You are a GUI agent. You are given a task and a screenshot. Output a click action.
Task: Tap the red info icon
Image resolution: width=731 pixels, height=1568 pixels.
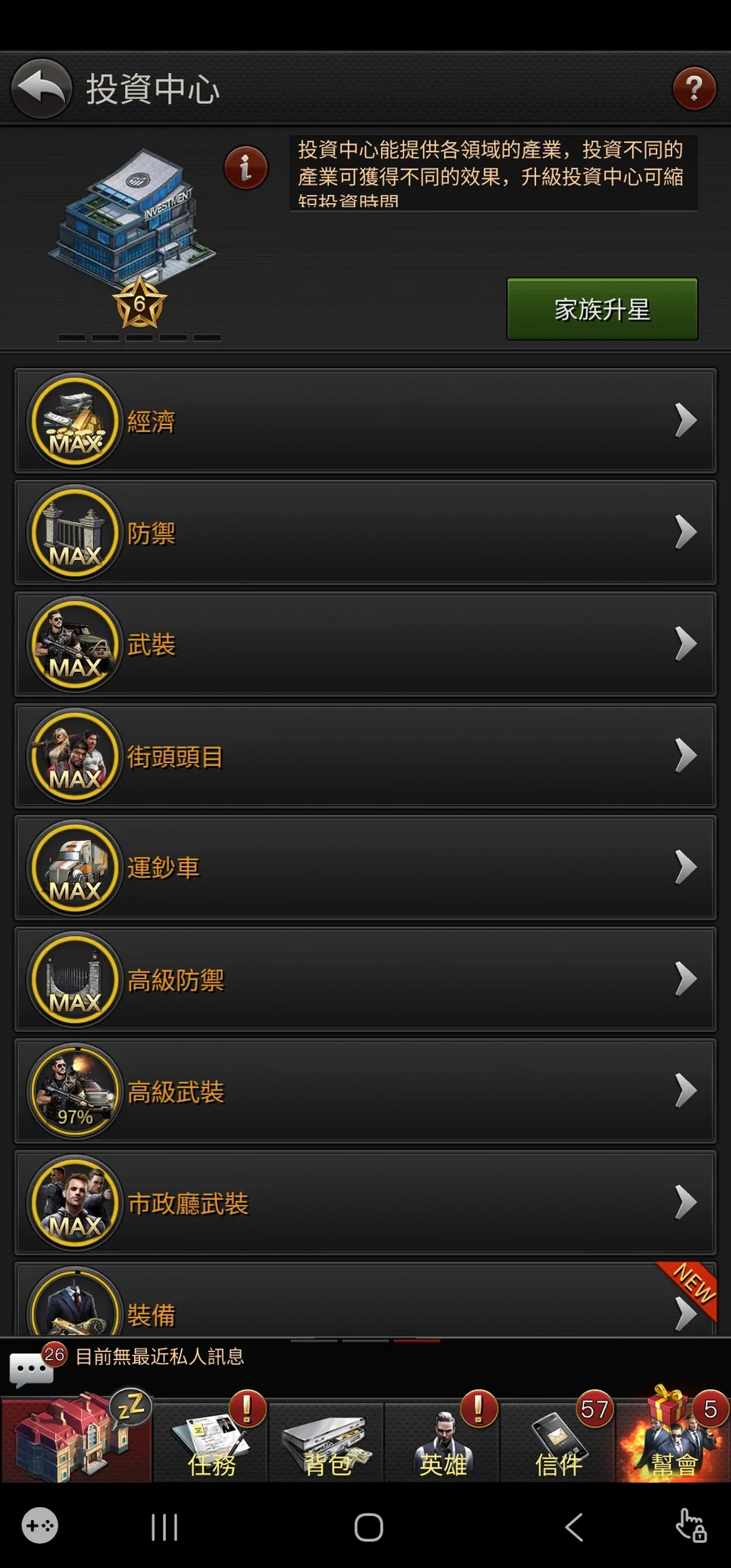[245, 168]
